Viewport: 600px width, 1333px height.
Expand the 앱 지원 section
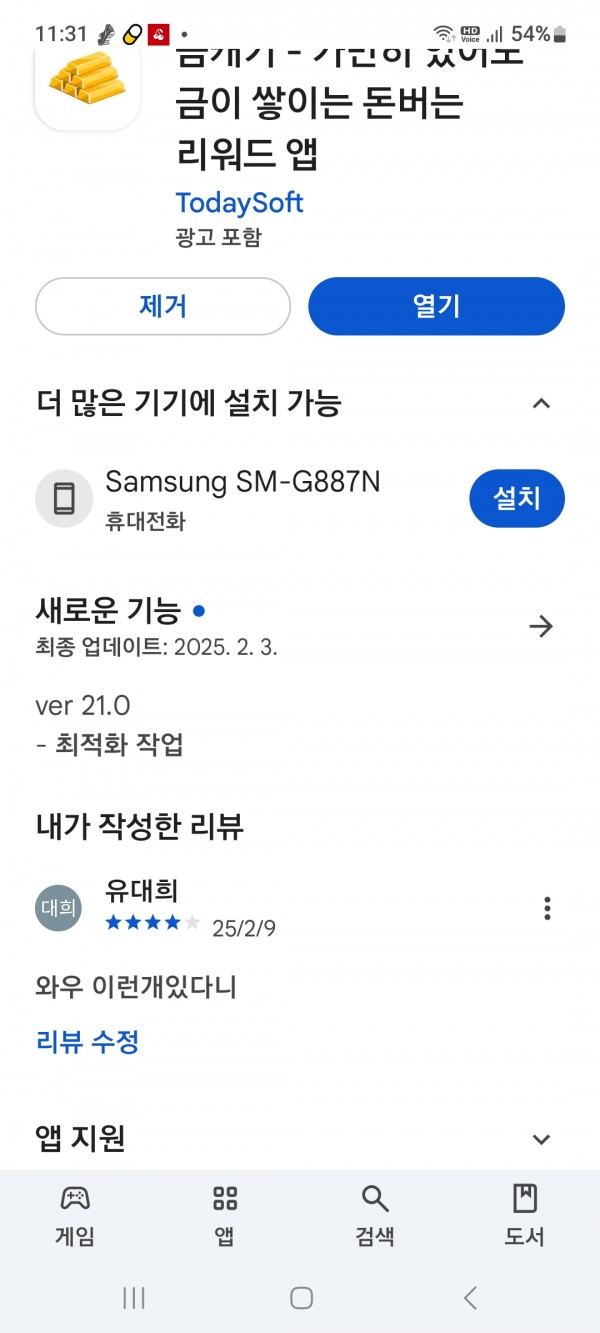click(541, 1139)
